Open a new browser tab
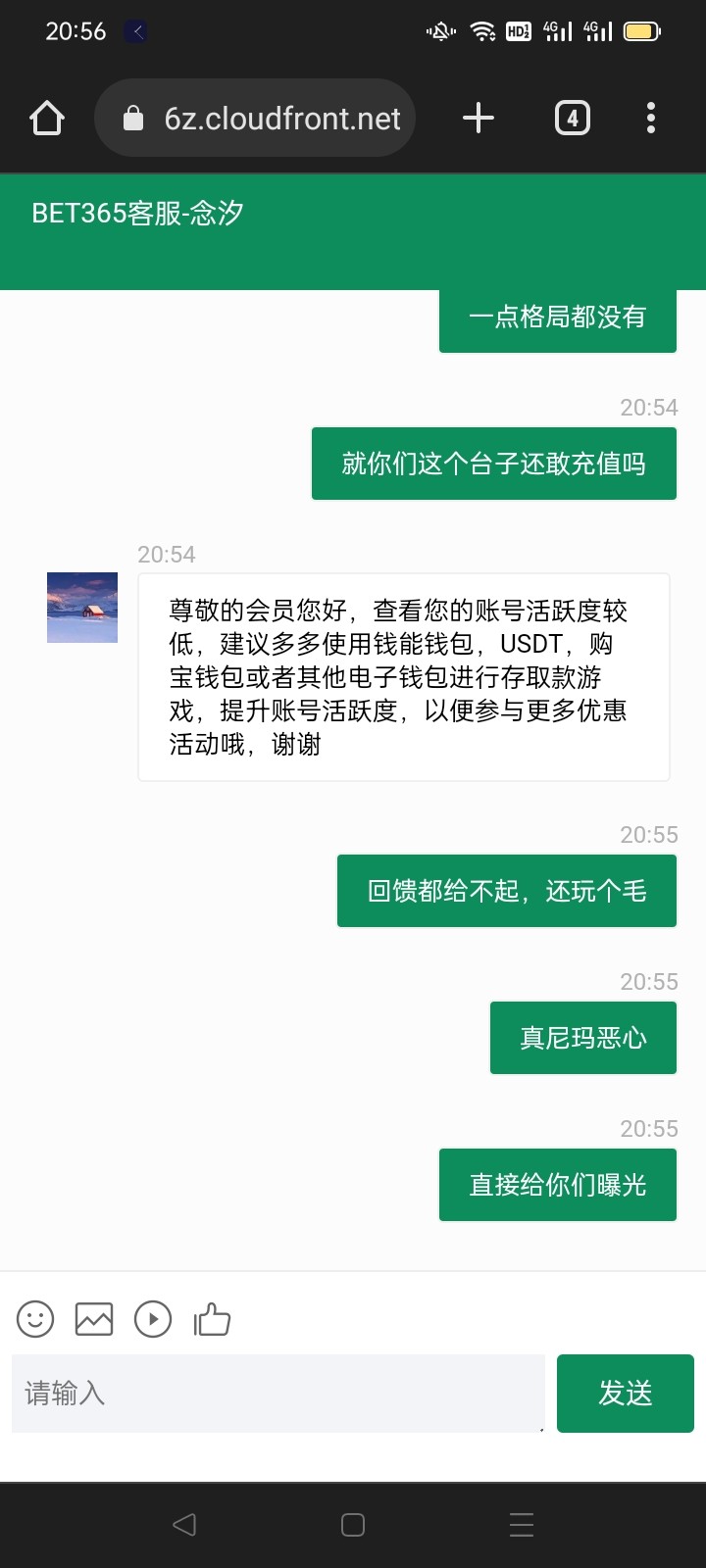The width and height of the screenshot is (706, 1568). point(479,119)
